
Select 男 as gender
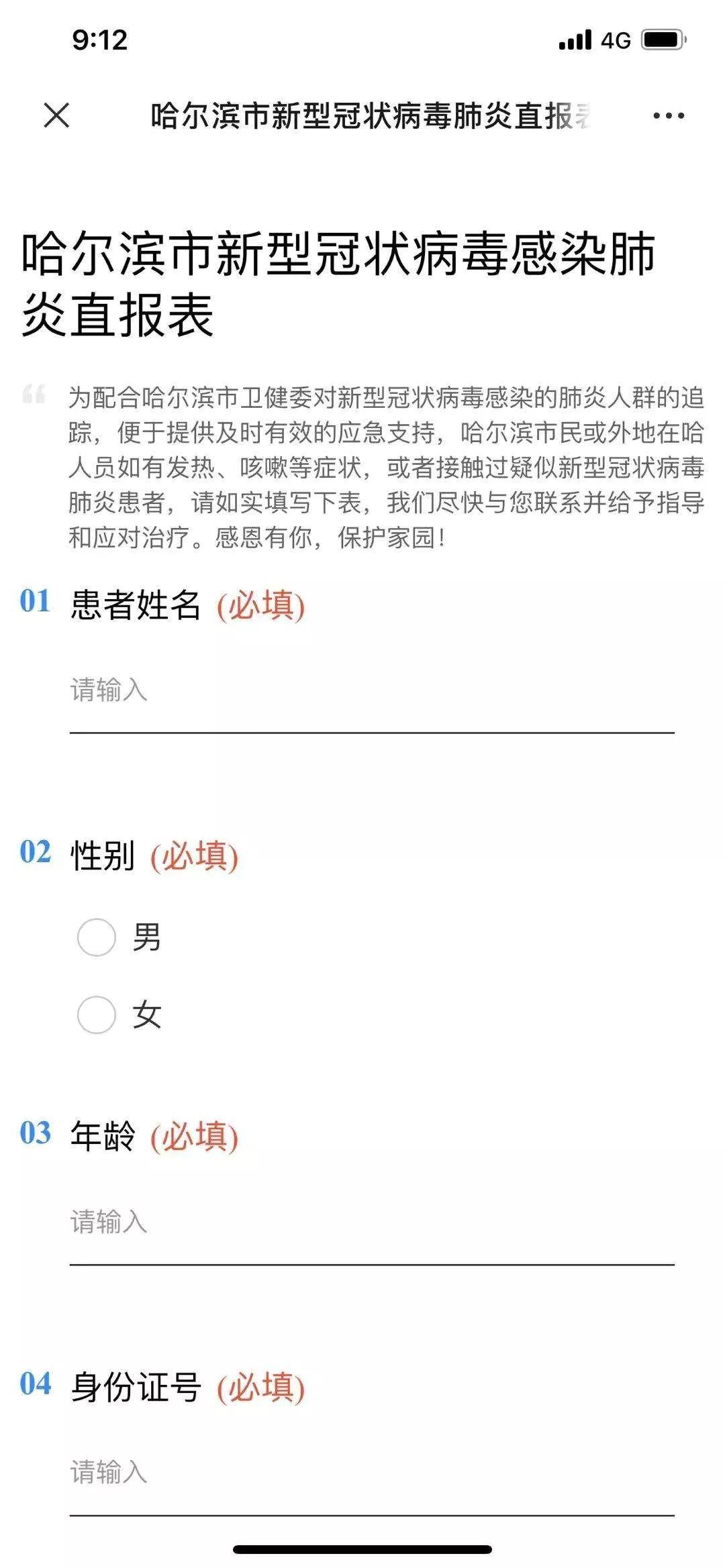[97, 937]
